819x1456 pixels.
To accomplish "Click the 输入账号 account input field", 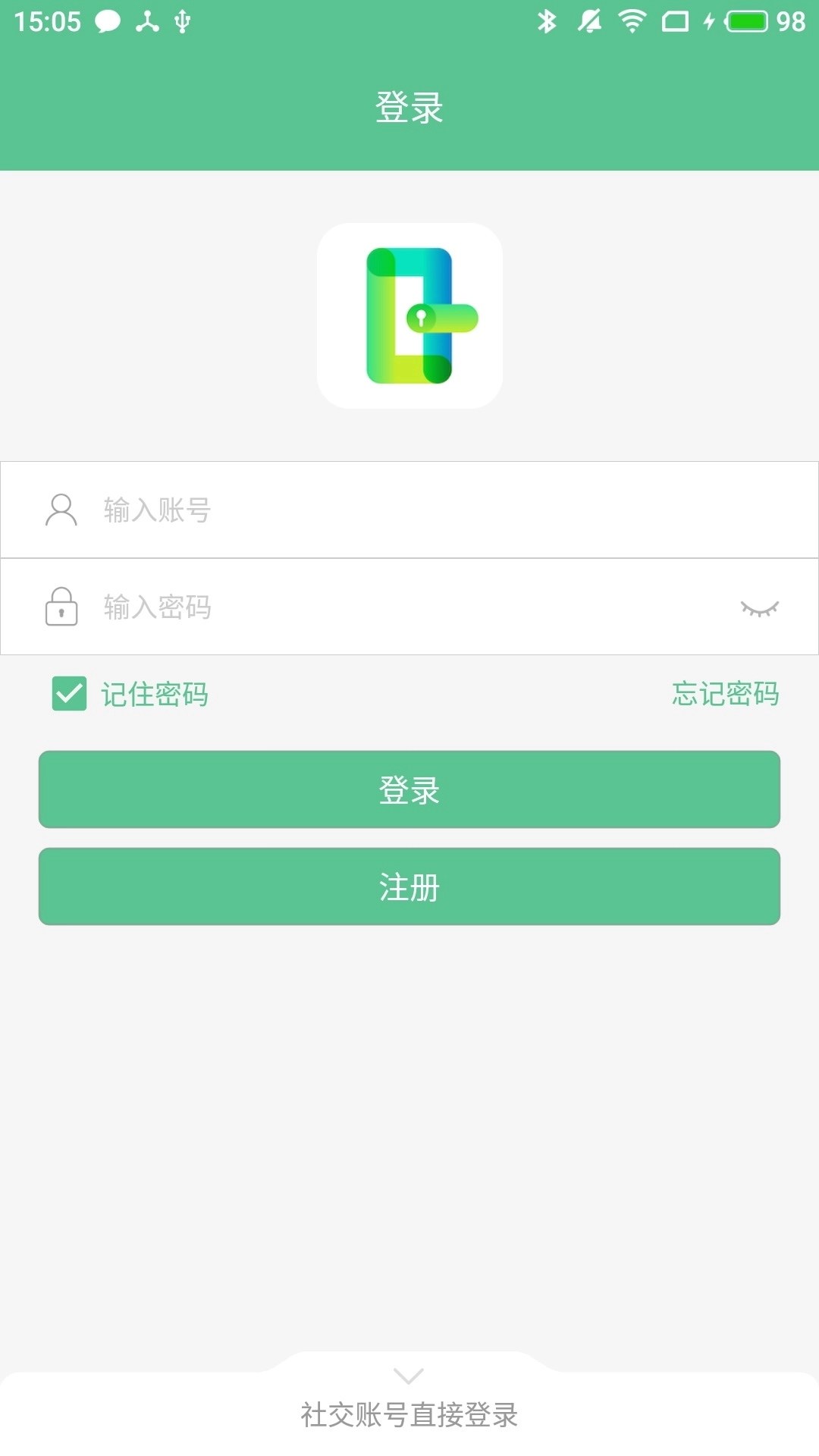I will click(303, 510).
